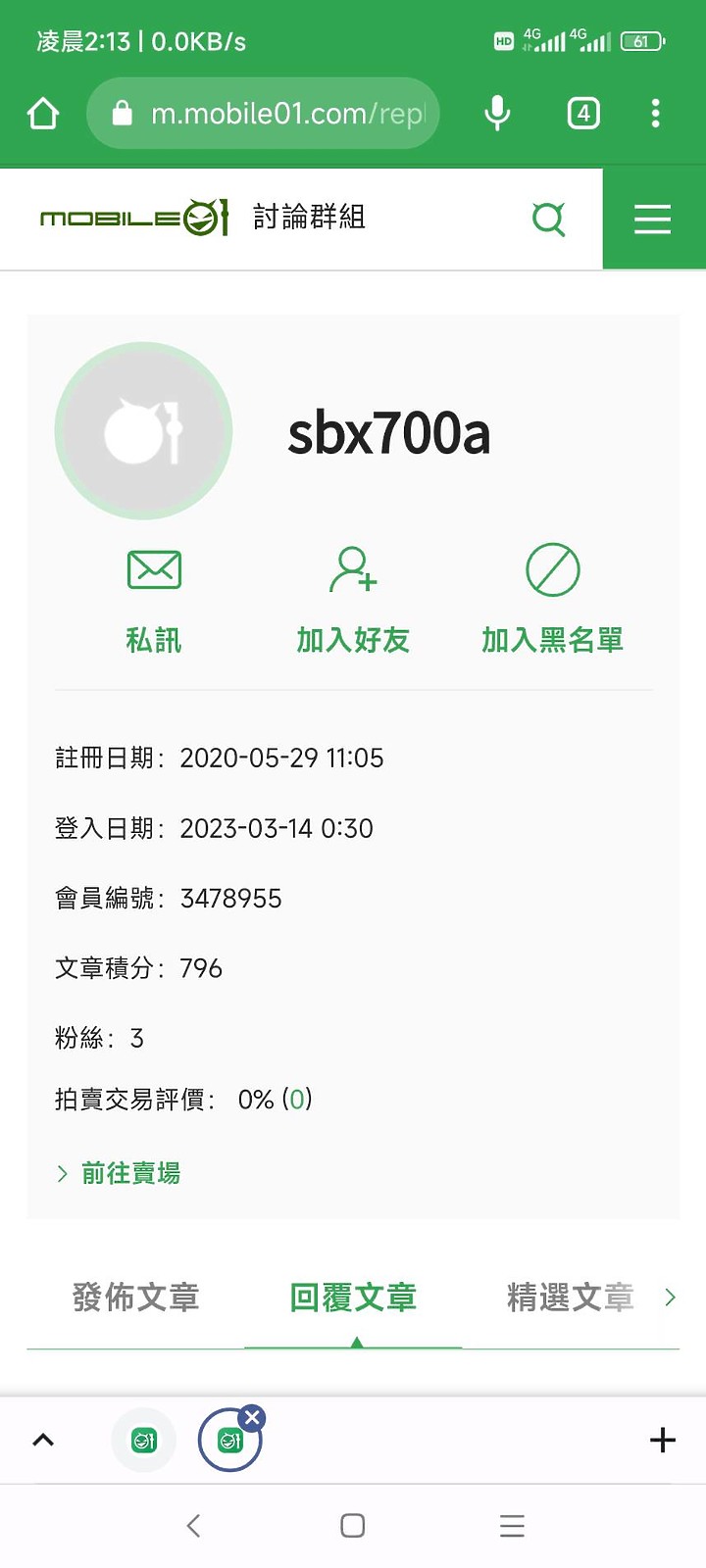
Task: Show more tabs with the right chevron
Action: (x=671, y=1298)
